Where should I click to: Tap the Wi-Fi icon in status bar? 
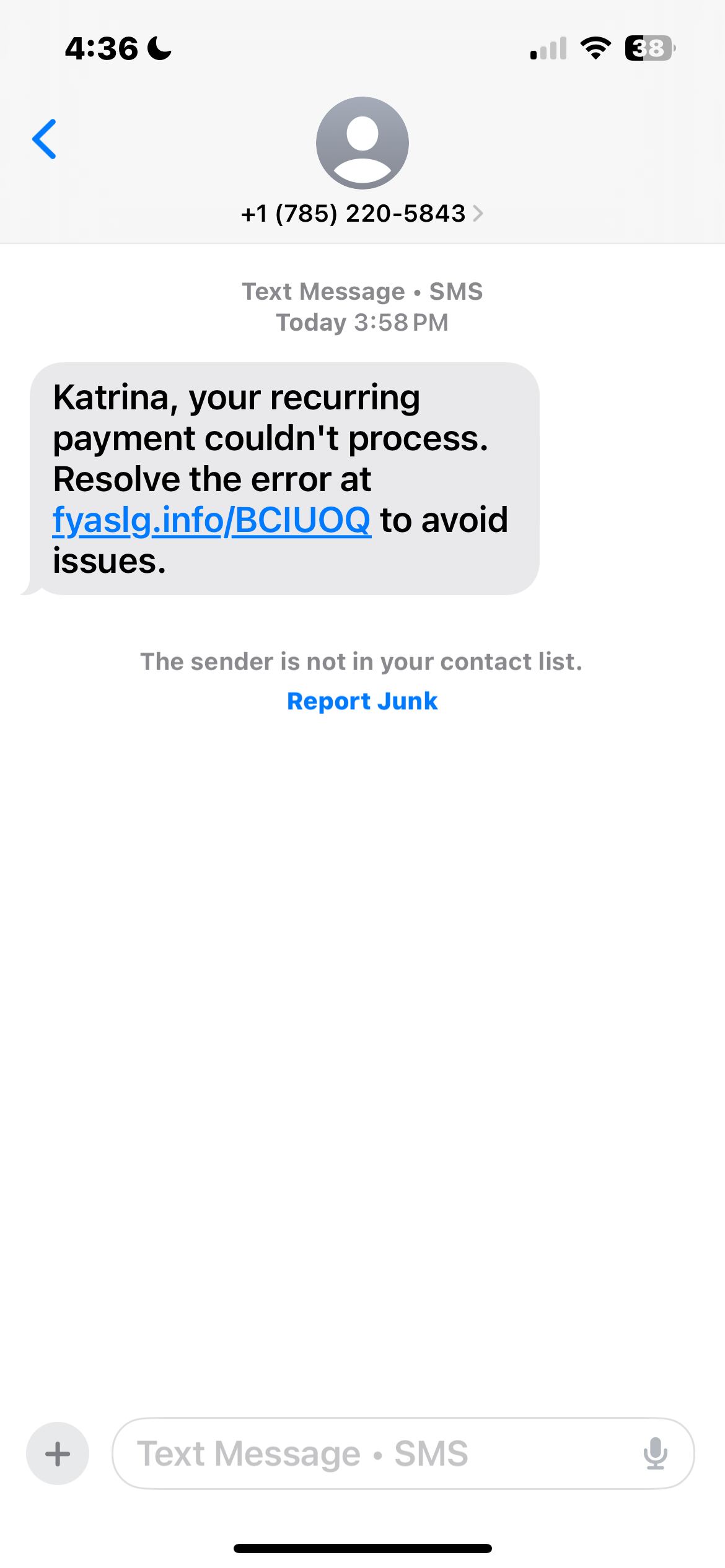tap(596, 48)
